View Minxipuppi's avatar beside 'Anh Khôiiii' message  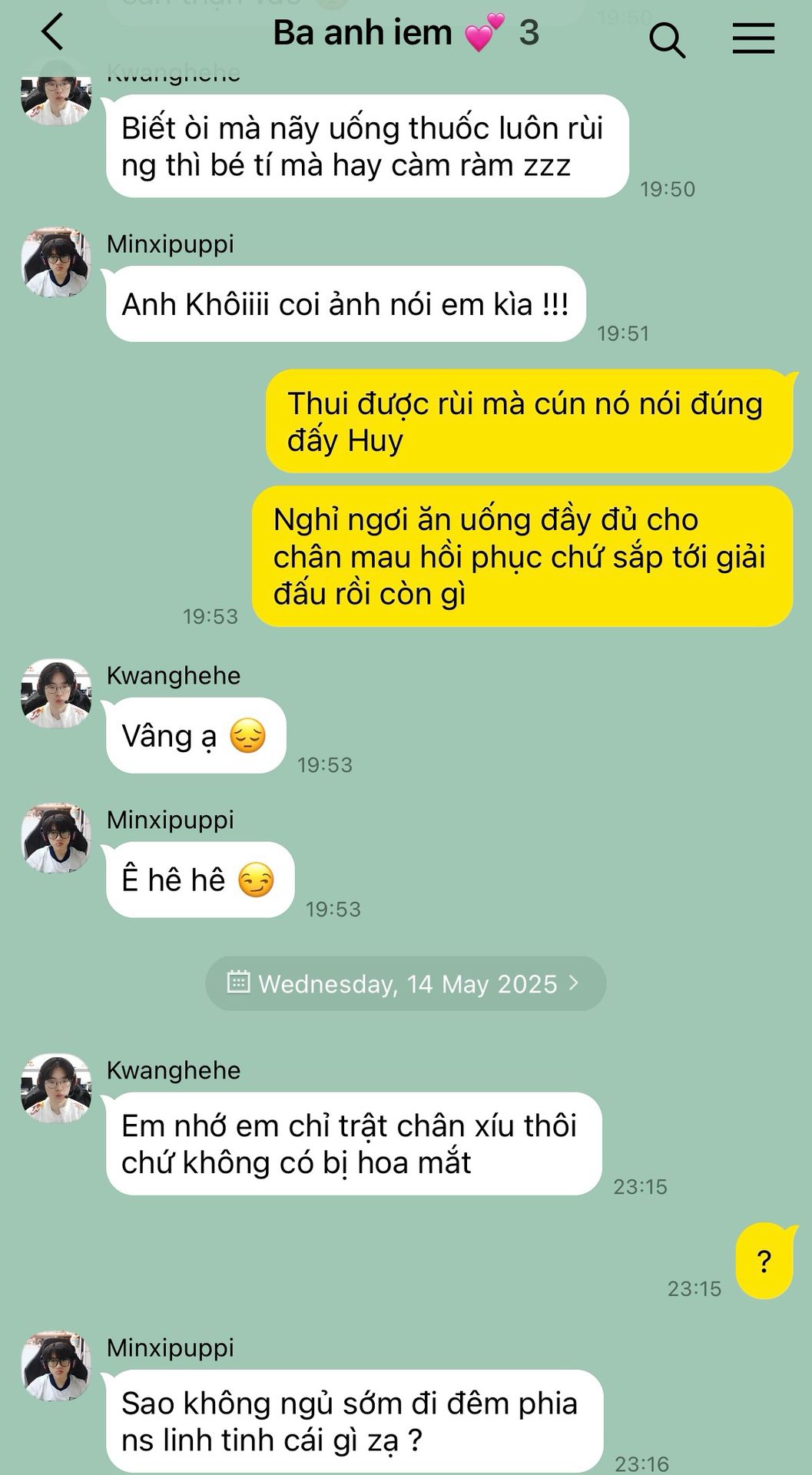pos(56,262)
